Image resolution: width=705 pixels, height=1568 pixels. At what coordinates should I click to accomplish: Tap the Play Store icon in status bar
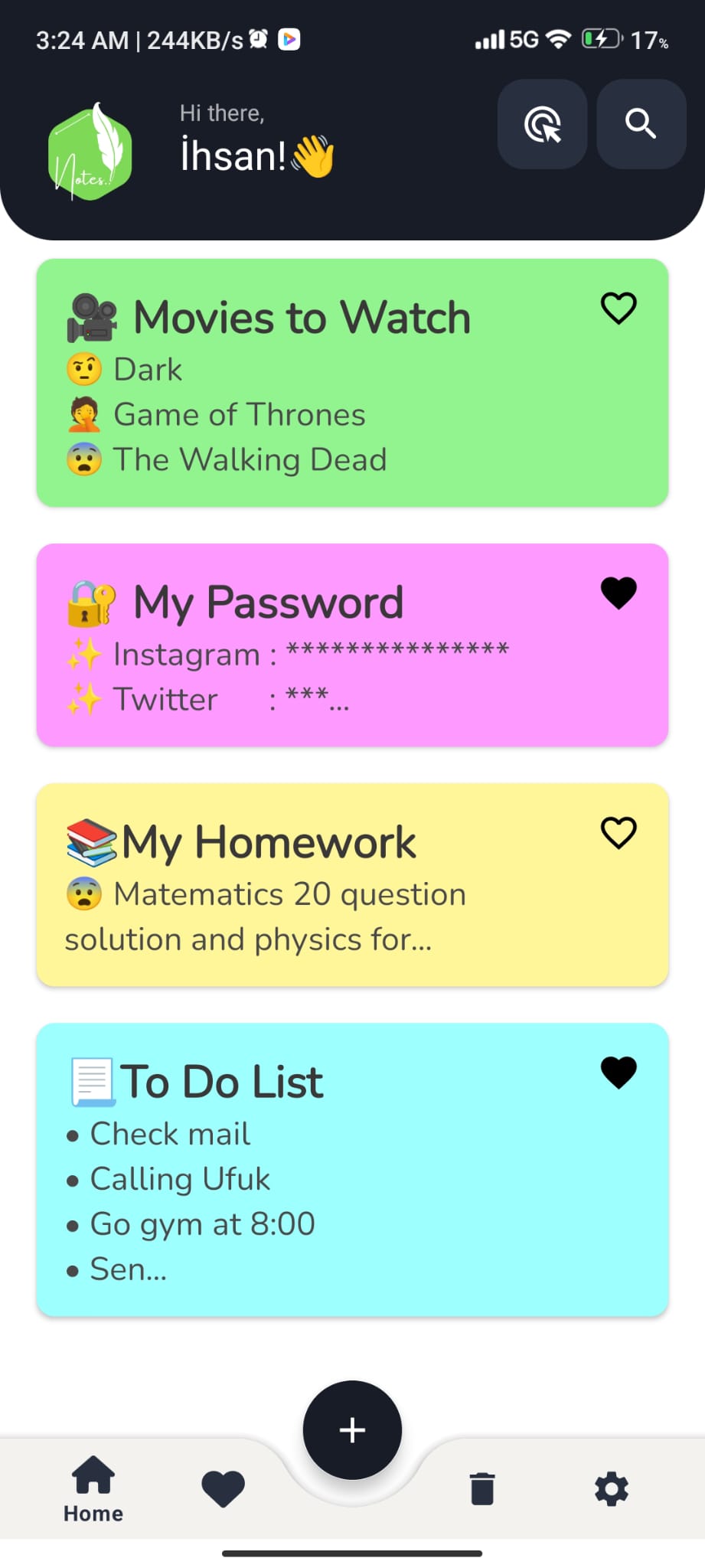[x=290, y=40]
